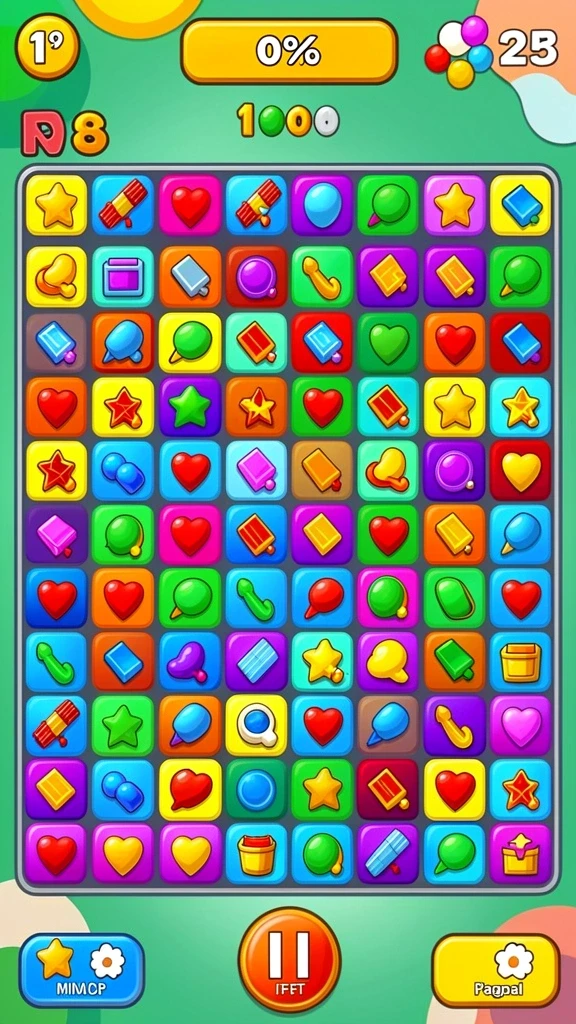Tap the yellow Pagpal flower button
Viewport: 576px width, 1024px height.
click(x=496, y=969)
